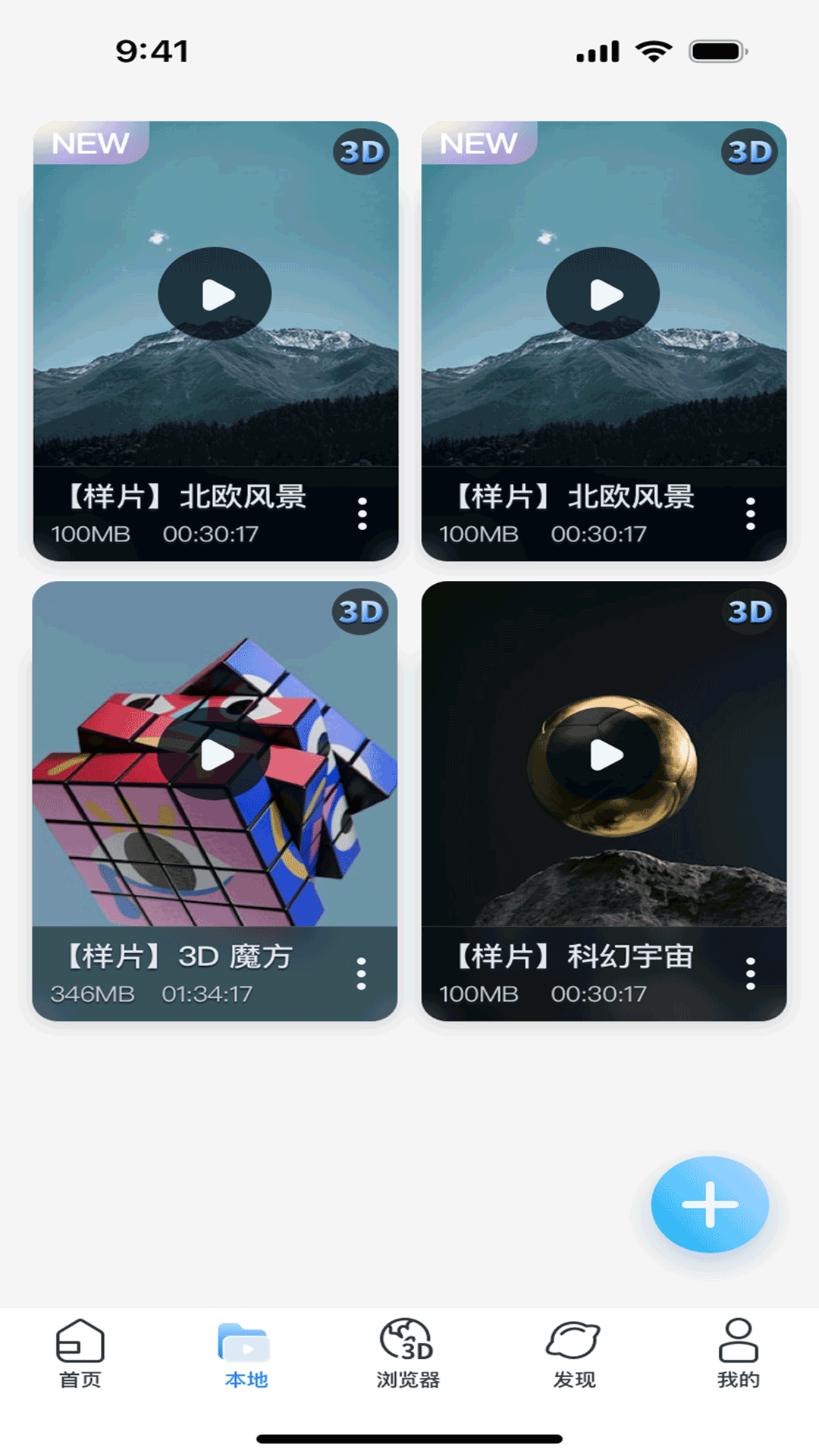Open the 3D 浏览器 browser icon

pos(408,1346)
